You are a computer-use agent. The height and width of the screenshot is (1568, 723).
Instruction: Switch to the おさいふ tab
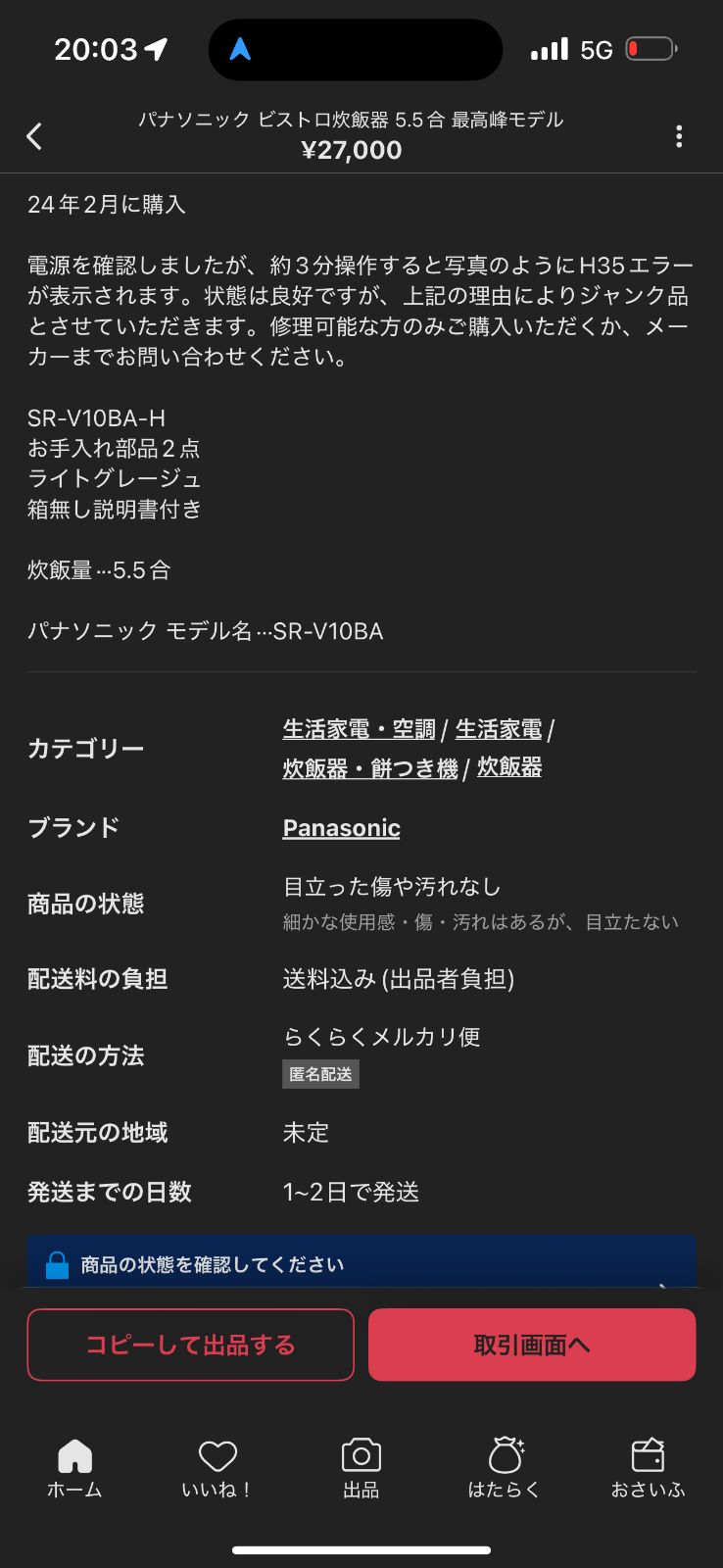coord(648,1468)
